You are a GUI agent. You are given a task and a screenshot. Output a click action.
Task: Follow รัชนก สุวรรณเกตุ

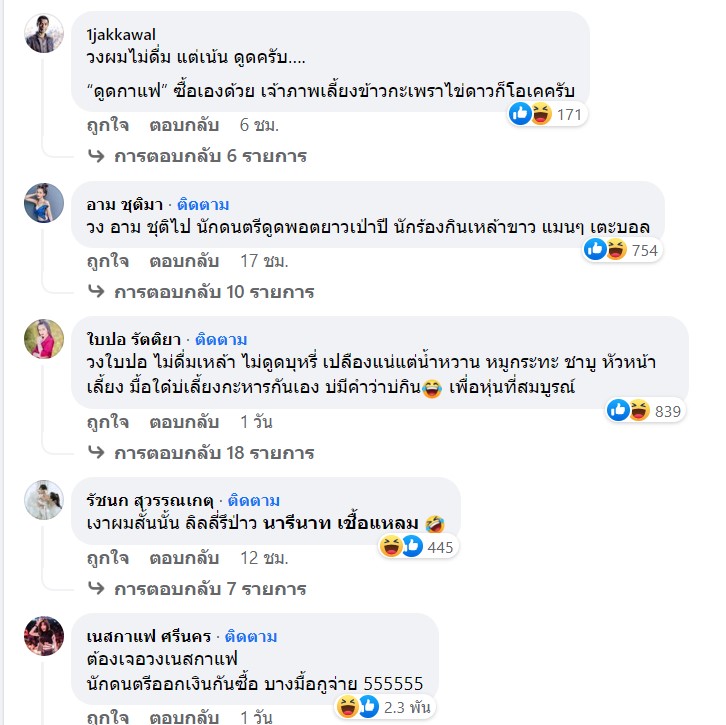point(253,500)
